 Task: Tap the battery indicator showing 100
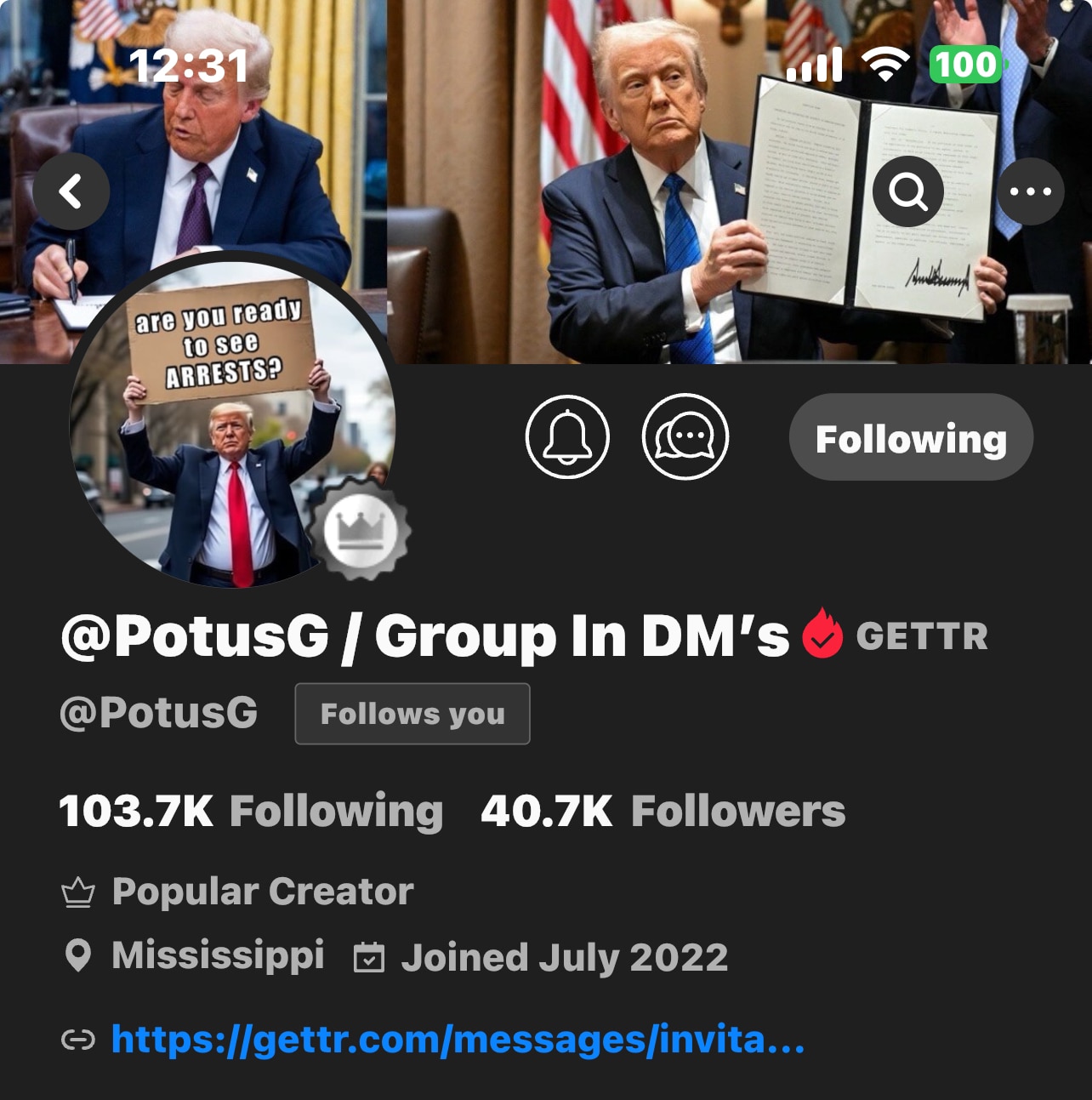[x=964, y=65]
